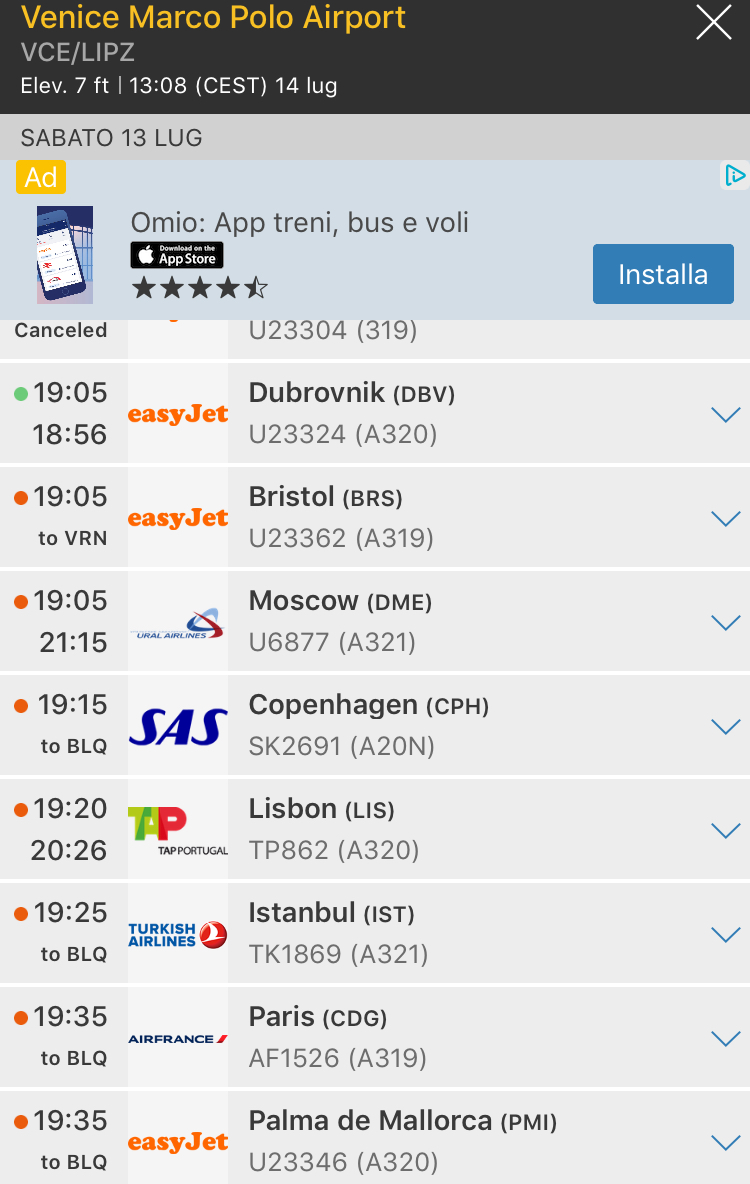Viewport: 750px width, 1184px height.
Task: Expand the Copenhagen flight SK2691 details
Action: click(x=724, y=726)
